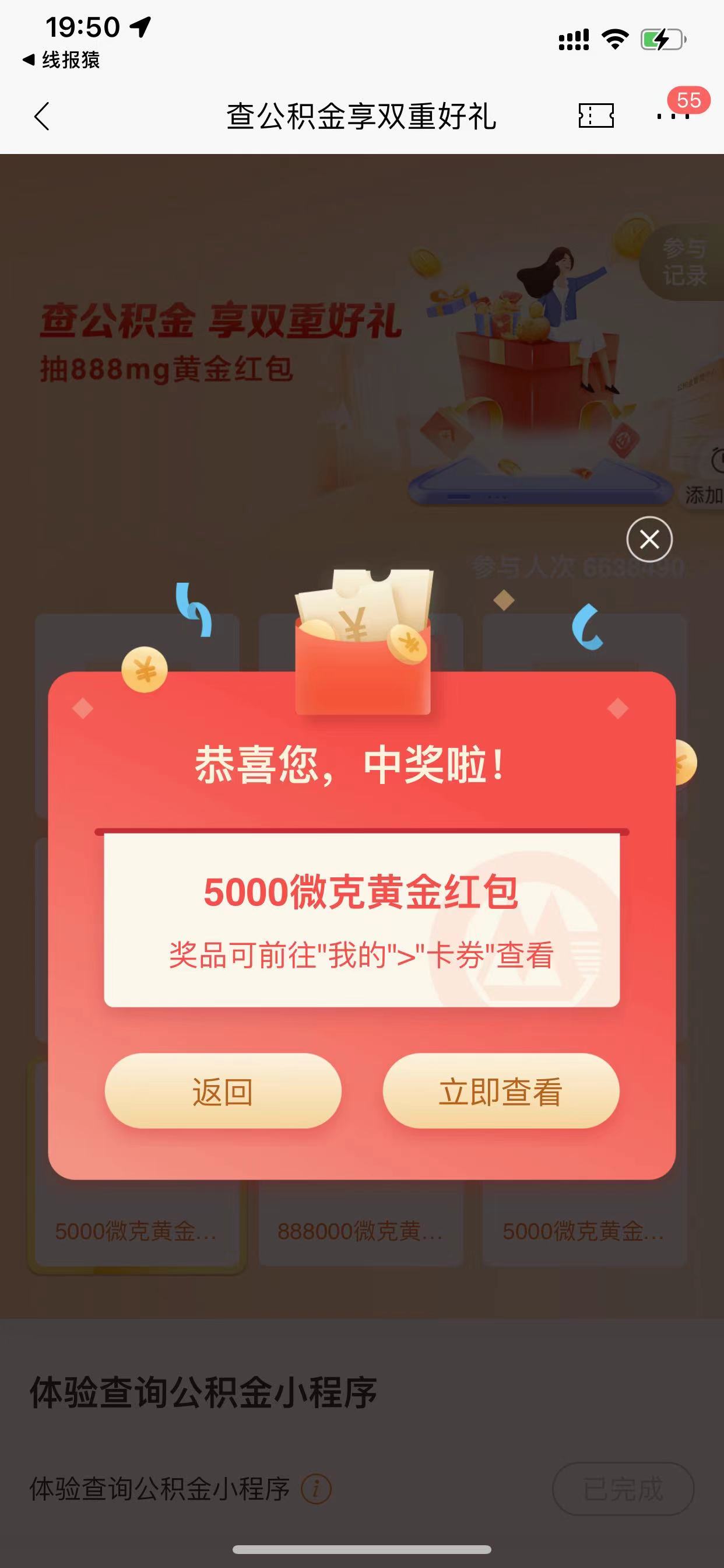Close the prize popup
This screenshot has width=724, height=1568.
click(x=649, y=540)
